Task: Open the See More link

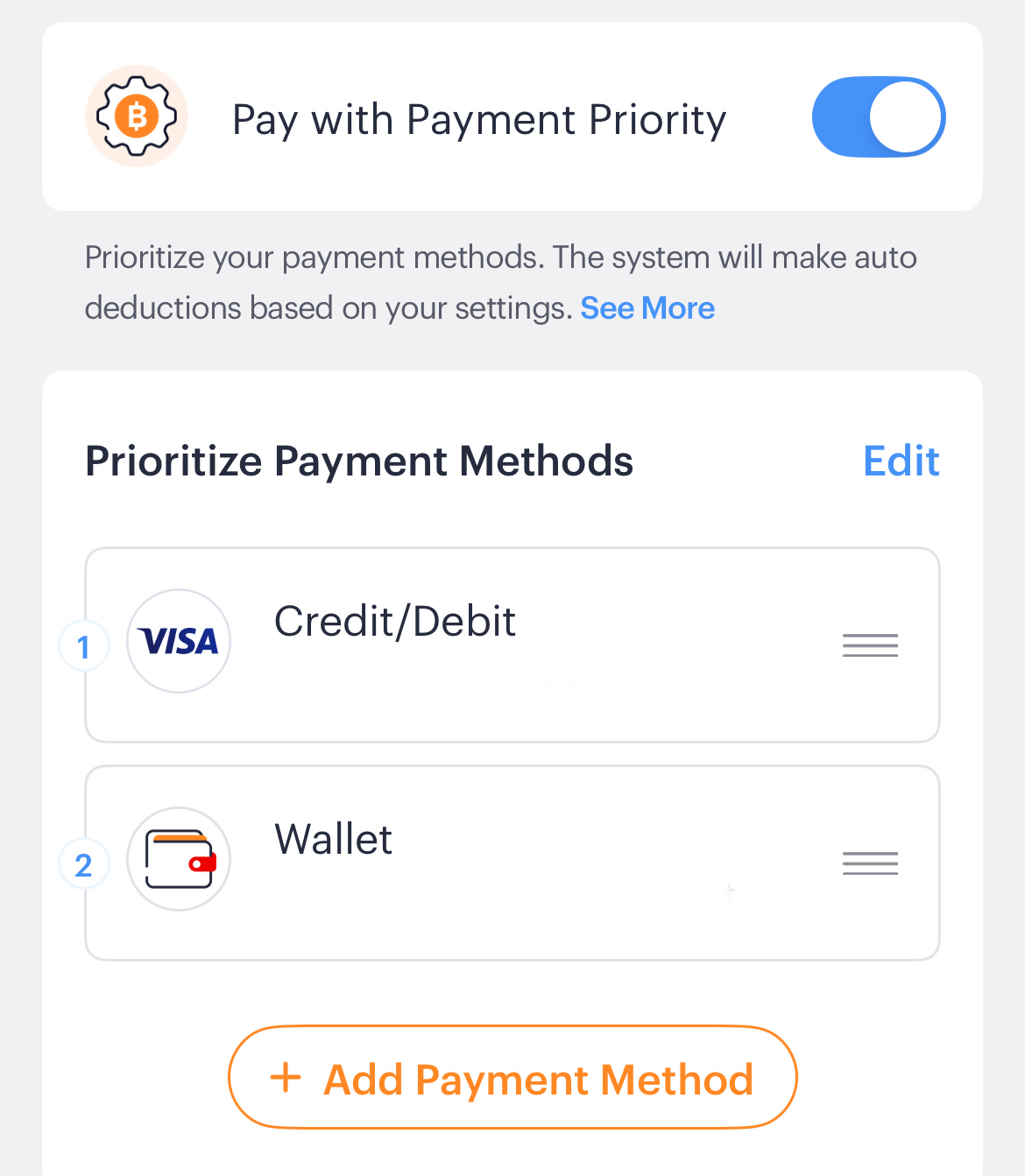Action: coord(647,308)
